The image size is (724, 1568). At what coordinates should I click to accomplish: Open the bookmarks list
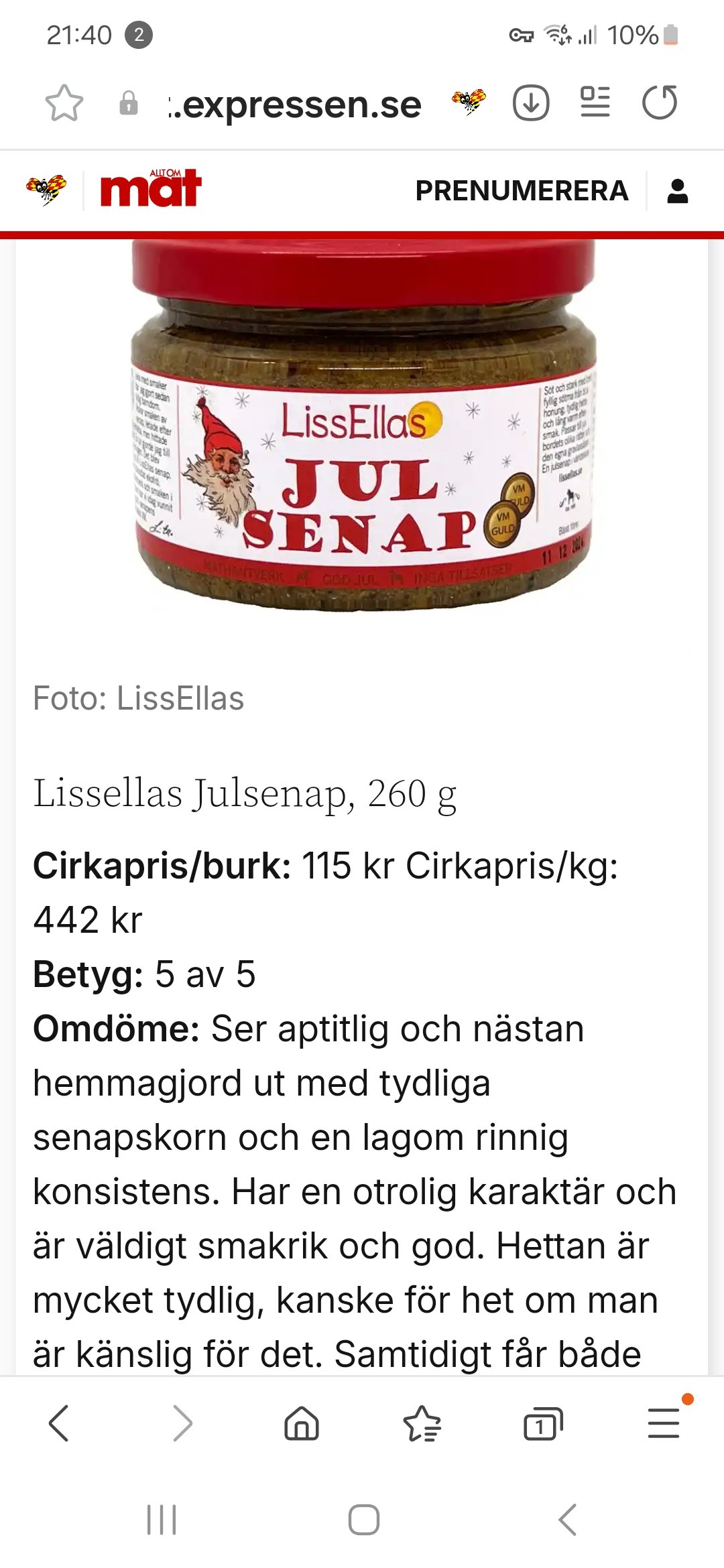pos(422,1423)
